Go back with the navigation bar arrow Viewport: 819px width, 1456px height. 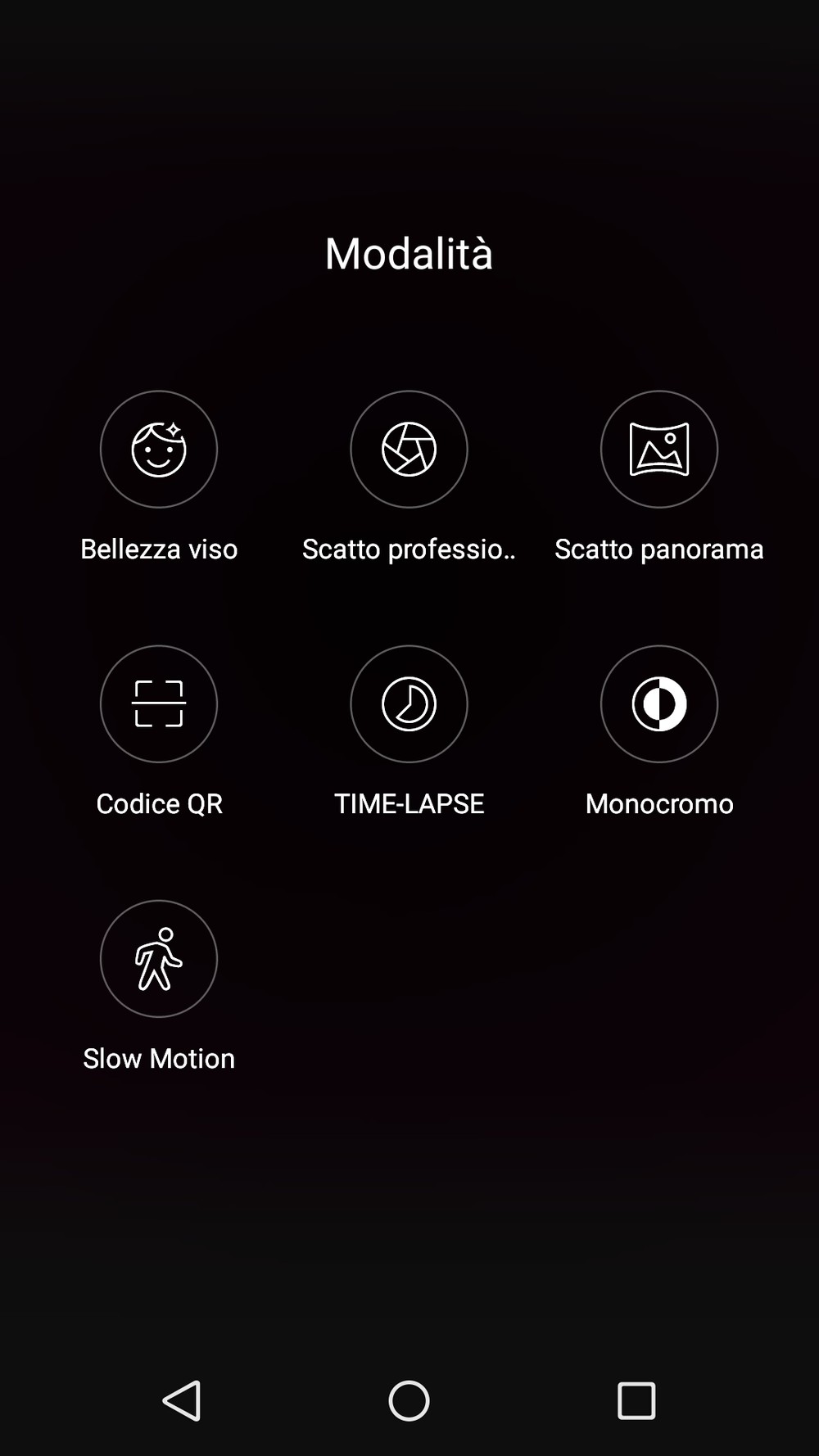[x=182, y=1400]
